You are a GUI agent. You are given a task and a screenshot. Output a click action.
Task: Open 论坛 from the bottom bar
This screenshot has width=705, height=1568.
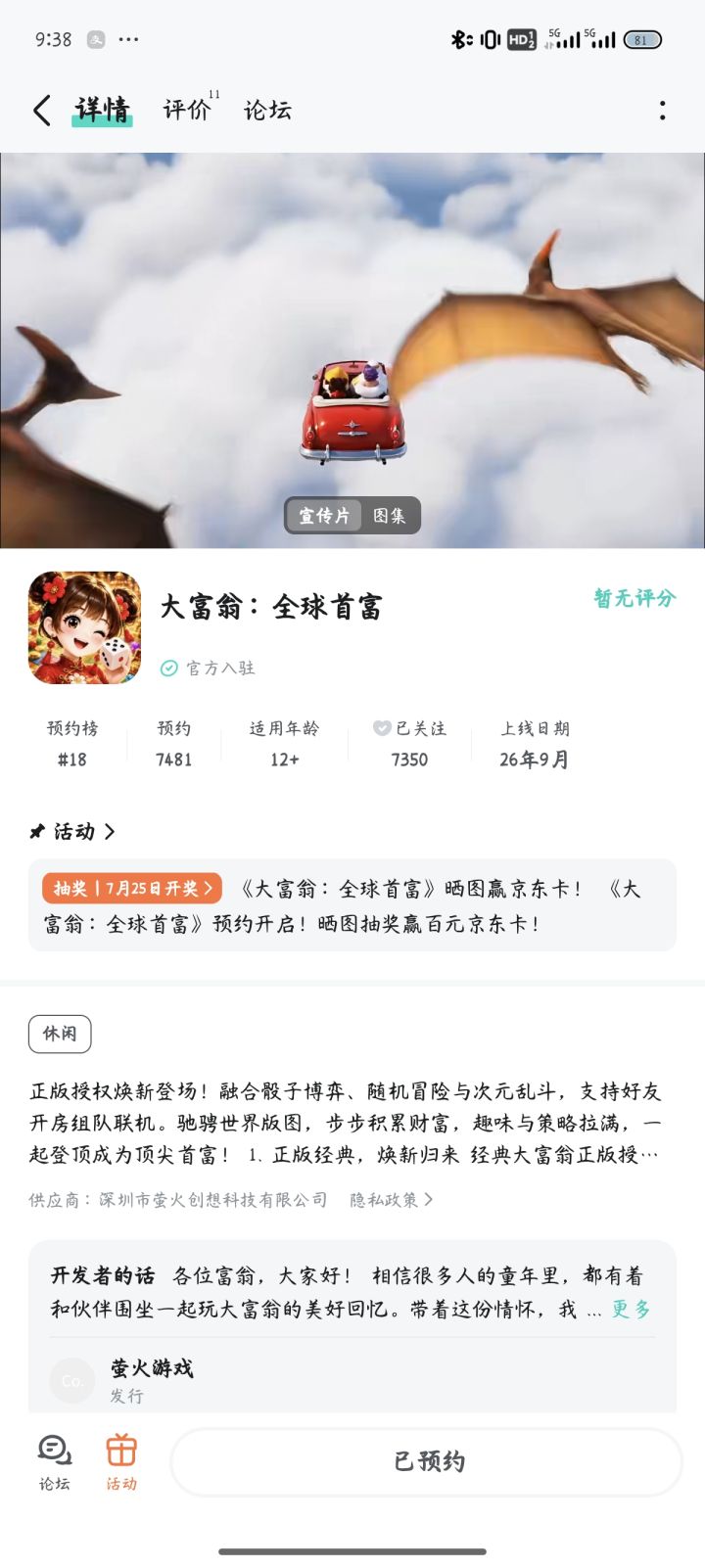(x=55, y=1462)
